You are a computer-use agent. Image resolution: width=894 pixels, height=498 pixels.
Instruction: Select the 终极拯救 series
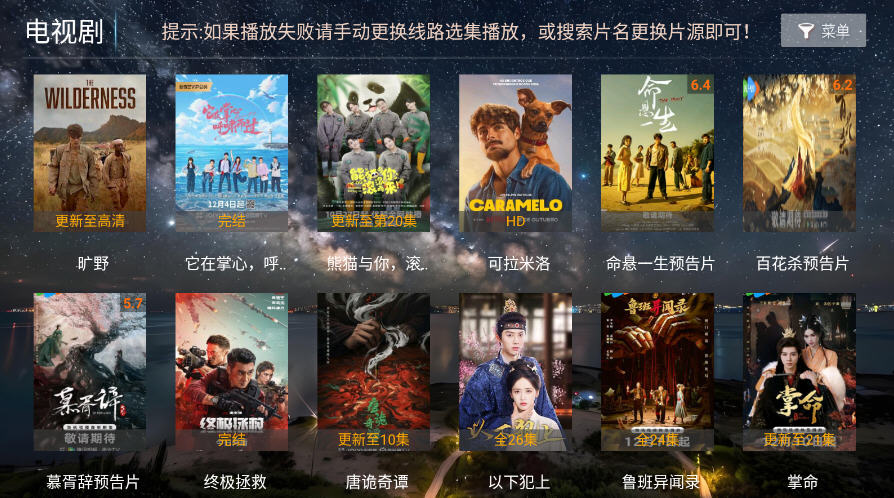[x=232, y=371]
